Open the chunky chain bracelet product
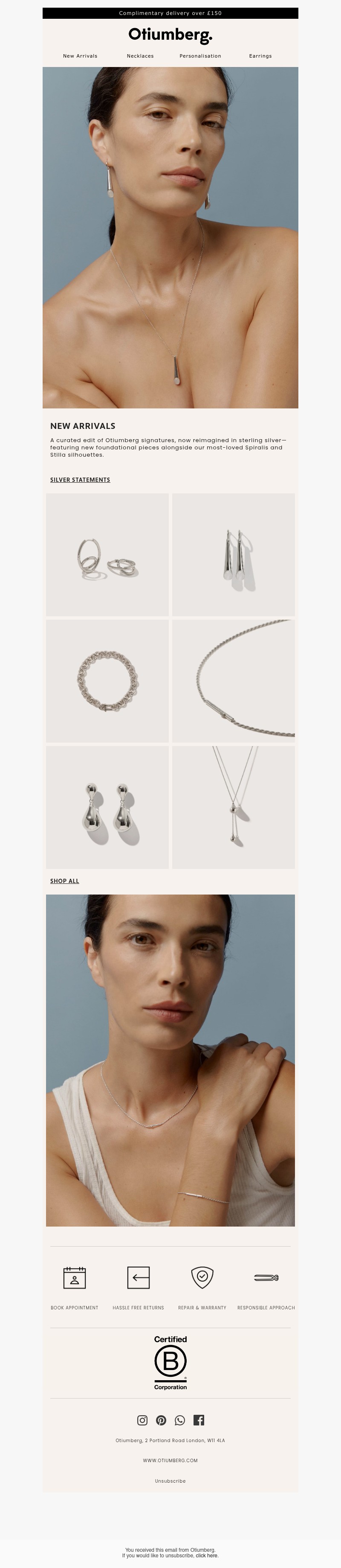Viewport: 341px width, 1568px height. point(107,681)
